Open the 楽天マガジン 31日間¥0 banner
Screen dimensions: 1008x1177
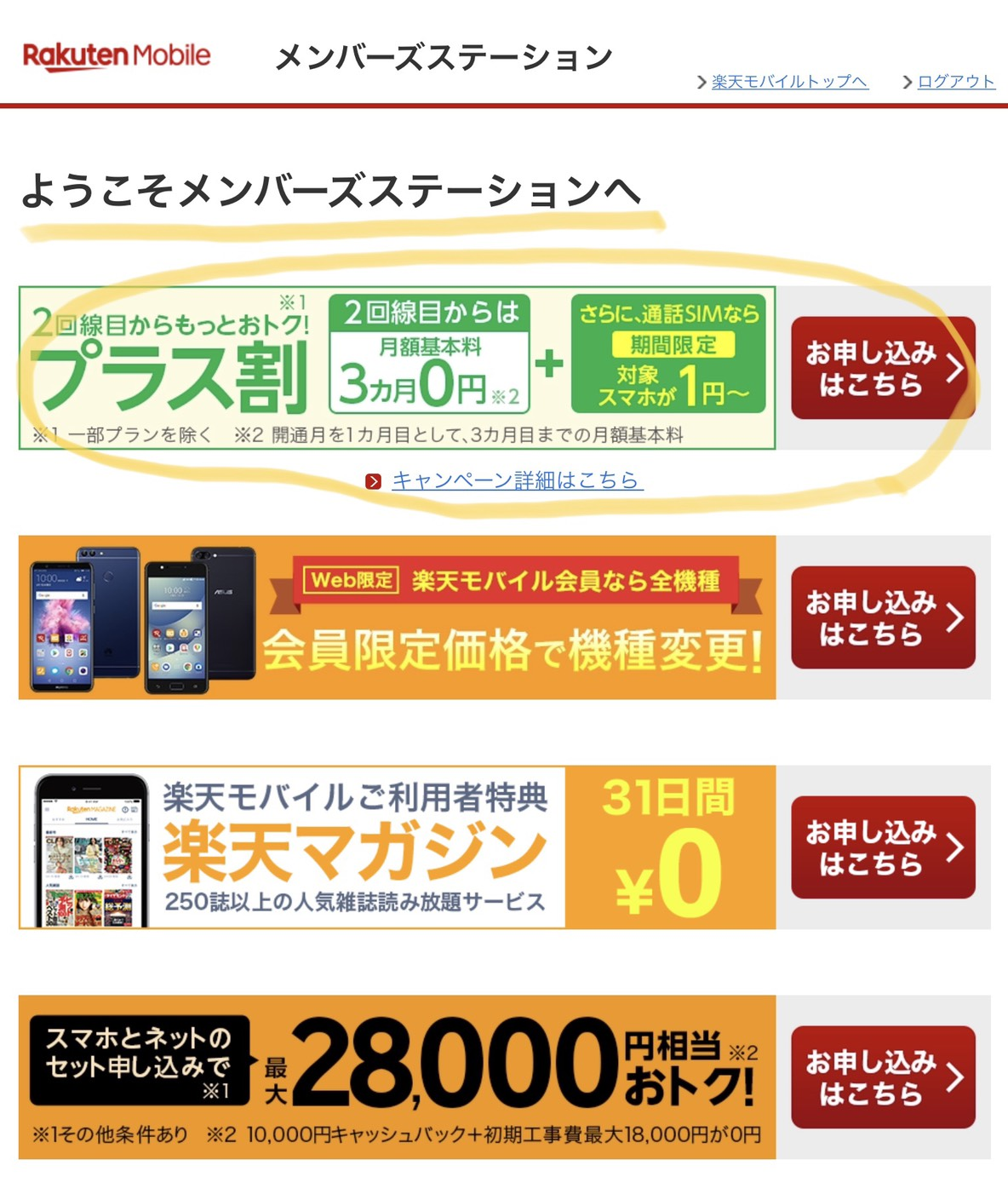397,847
